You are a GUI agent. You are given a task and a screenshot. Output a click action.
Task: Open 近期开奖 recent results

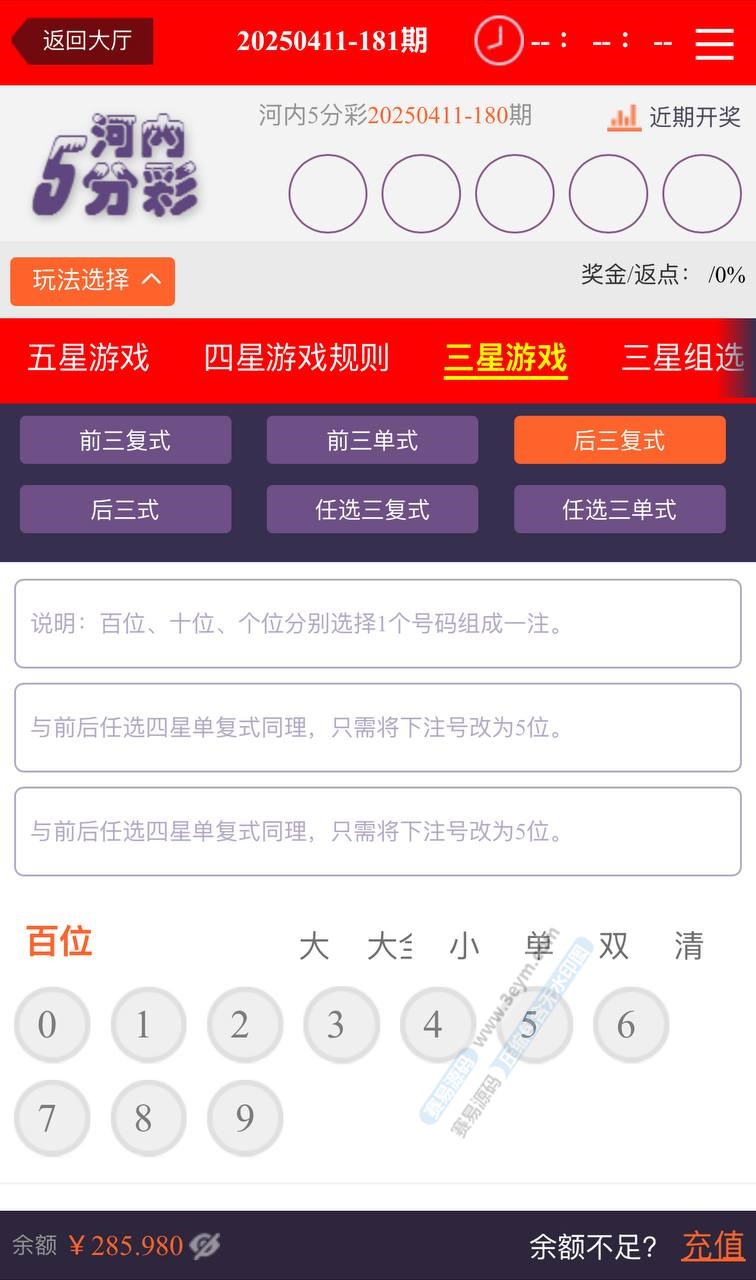[x=675, y=117]
